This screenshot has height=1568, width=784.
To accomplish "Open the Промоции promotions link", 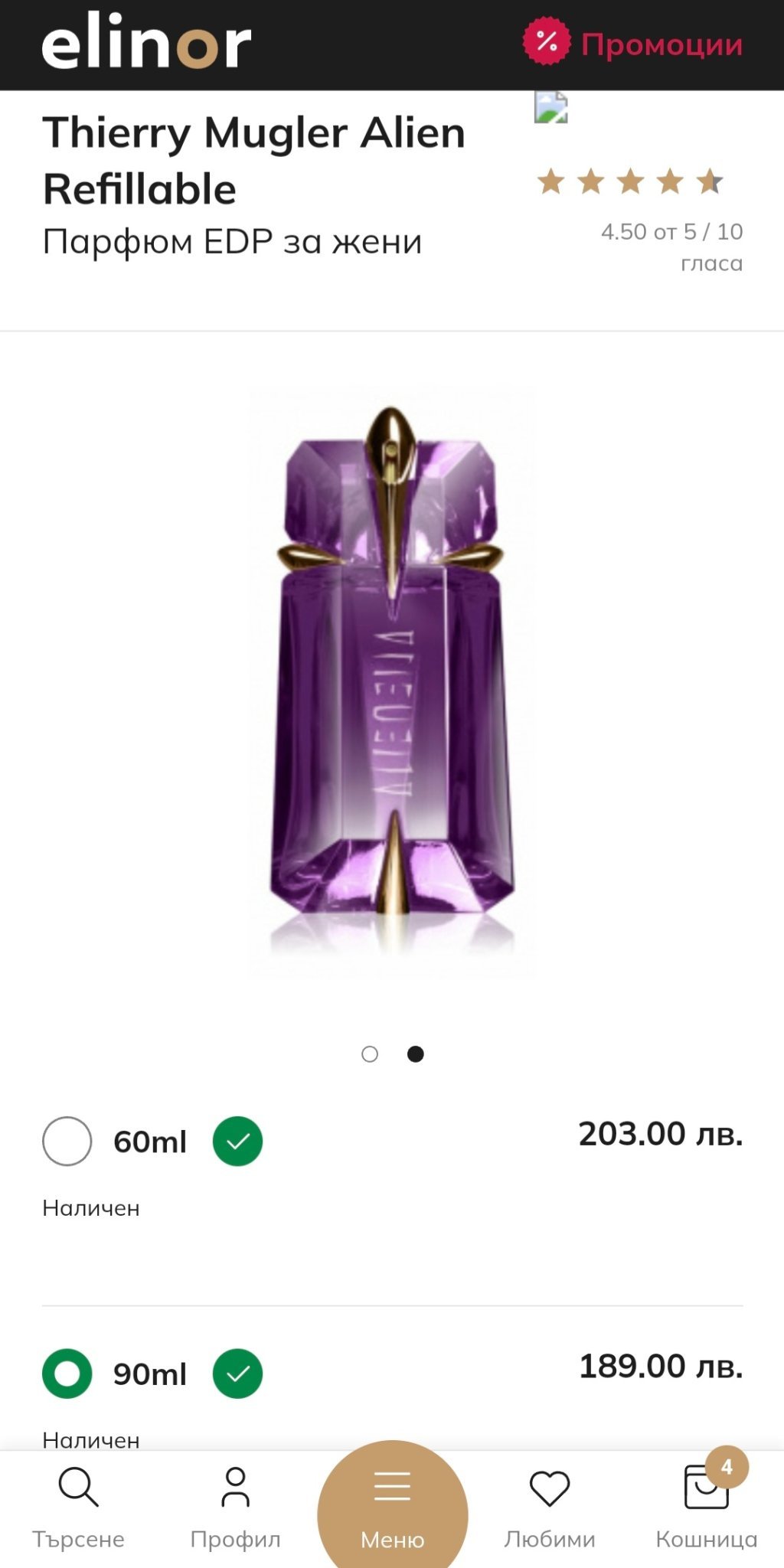I will pyautogui.click(x=634, y=44).
